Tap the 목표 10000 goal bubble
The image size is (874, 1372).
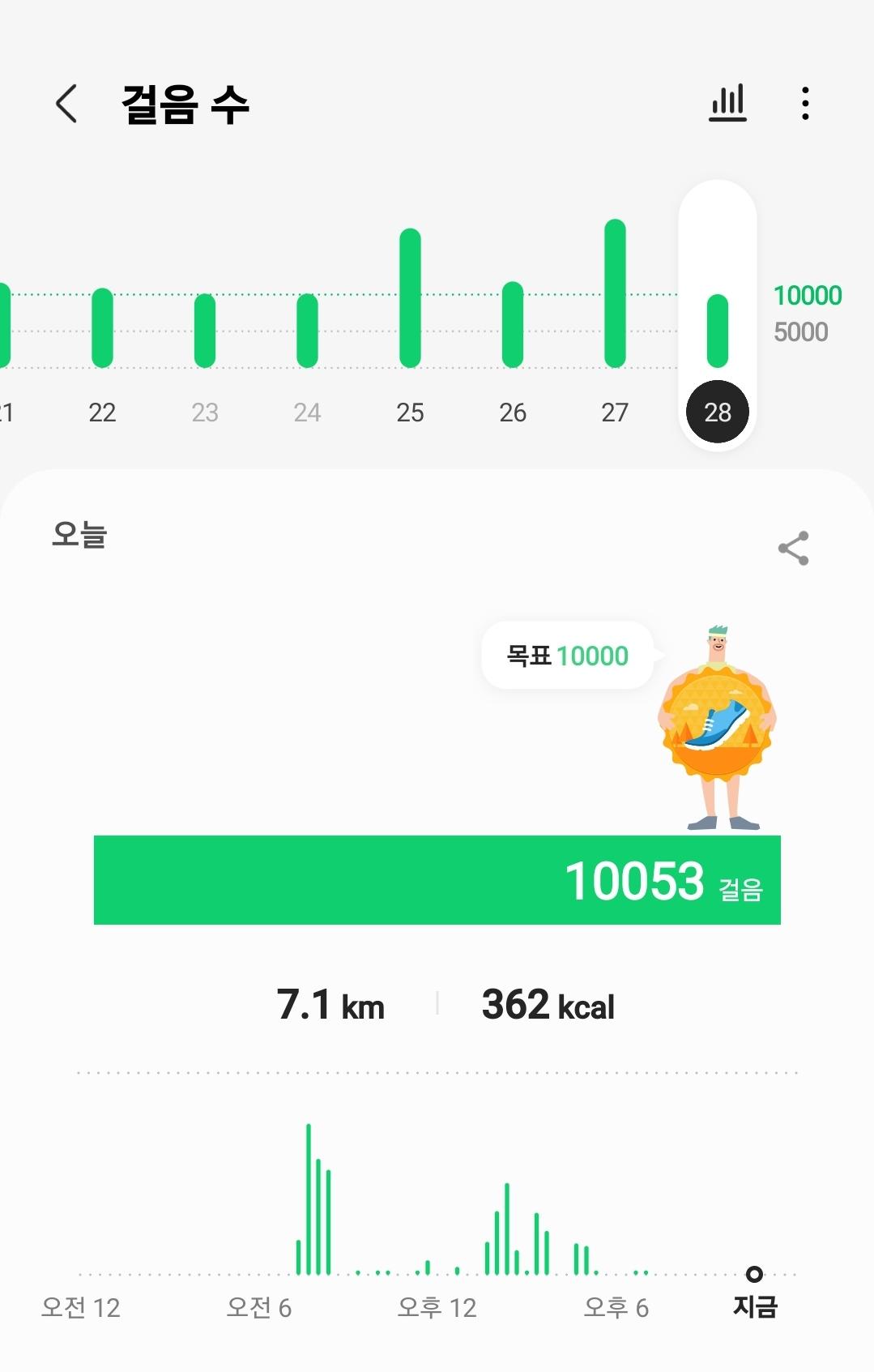(x=567, y=656)
